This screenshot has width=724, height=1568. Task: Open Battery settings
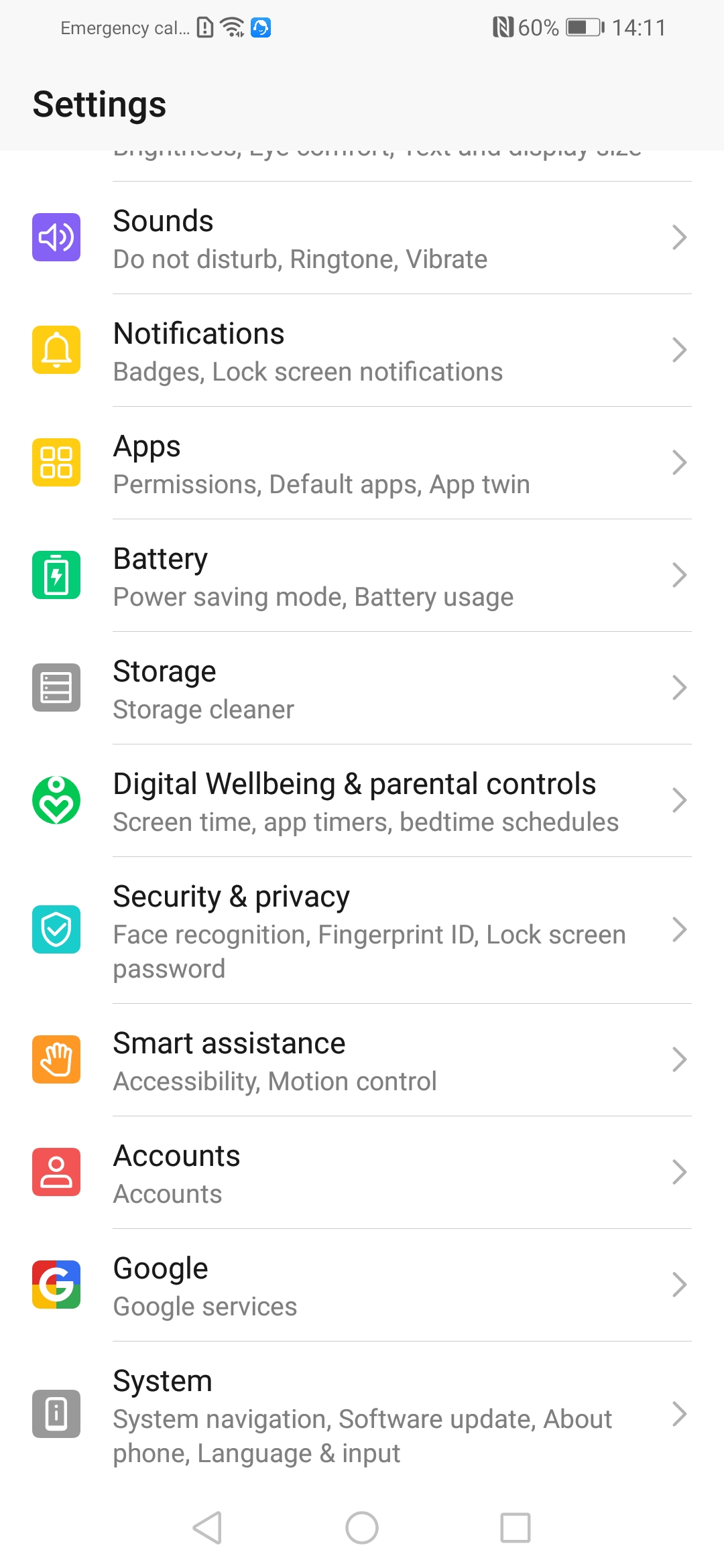point(362,576)
